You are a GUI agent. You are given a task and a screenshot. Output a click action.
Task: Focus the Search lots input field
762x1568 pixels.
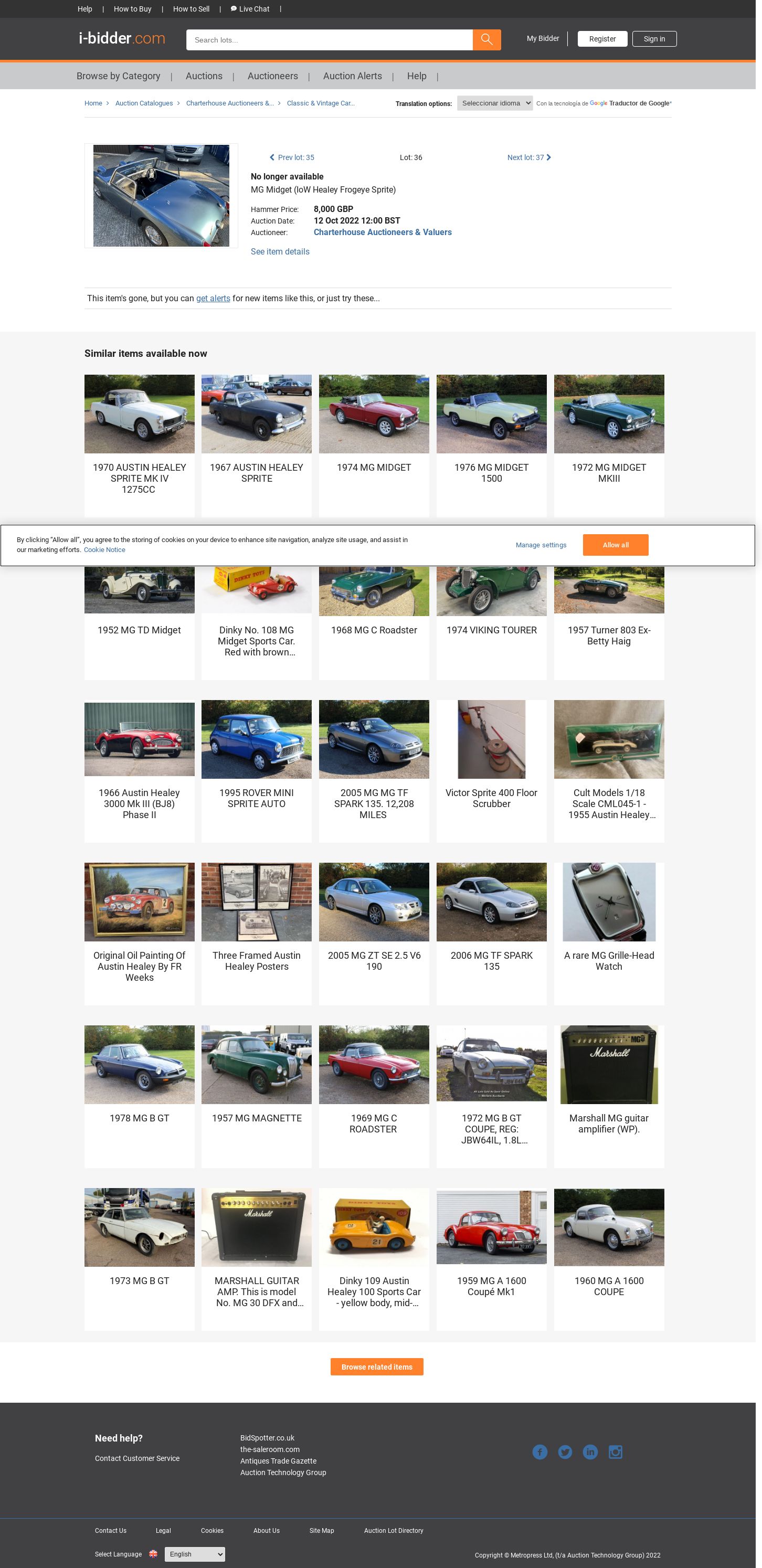pos(329,40)
